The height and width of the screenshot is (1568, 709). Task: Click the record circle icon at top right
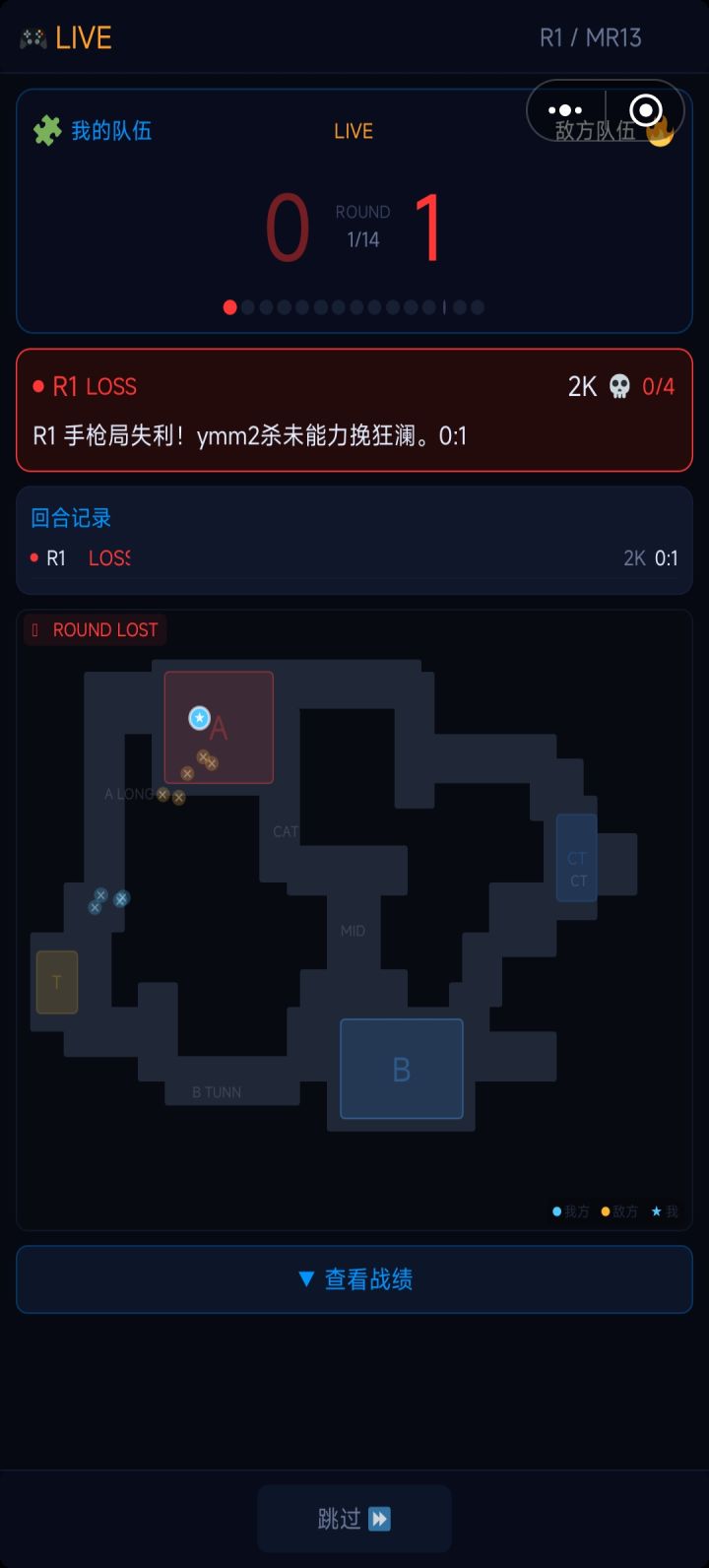(645, 109)
